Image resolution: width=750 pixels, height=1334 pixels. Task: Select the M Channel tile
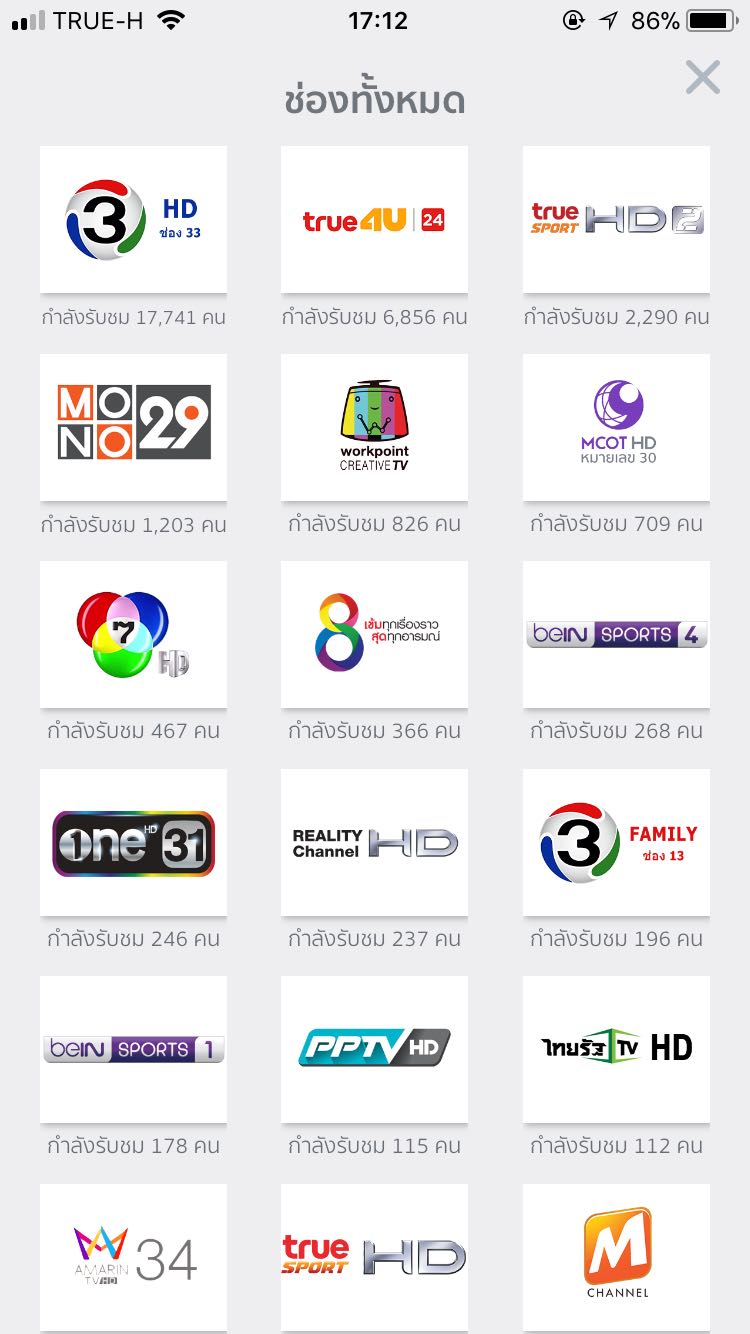point(616,1258)
